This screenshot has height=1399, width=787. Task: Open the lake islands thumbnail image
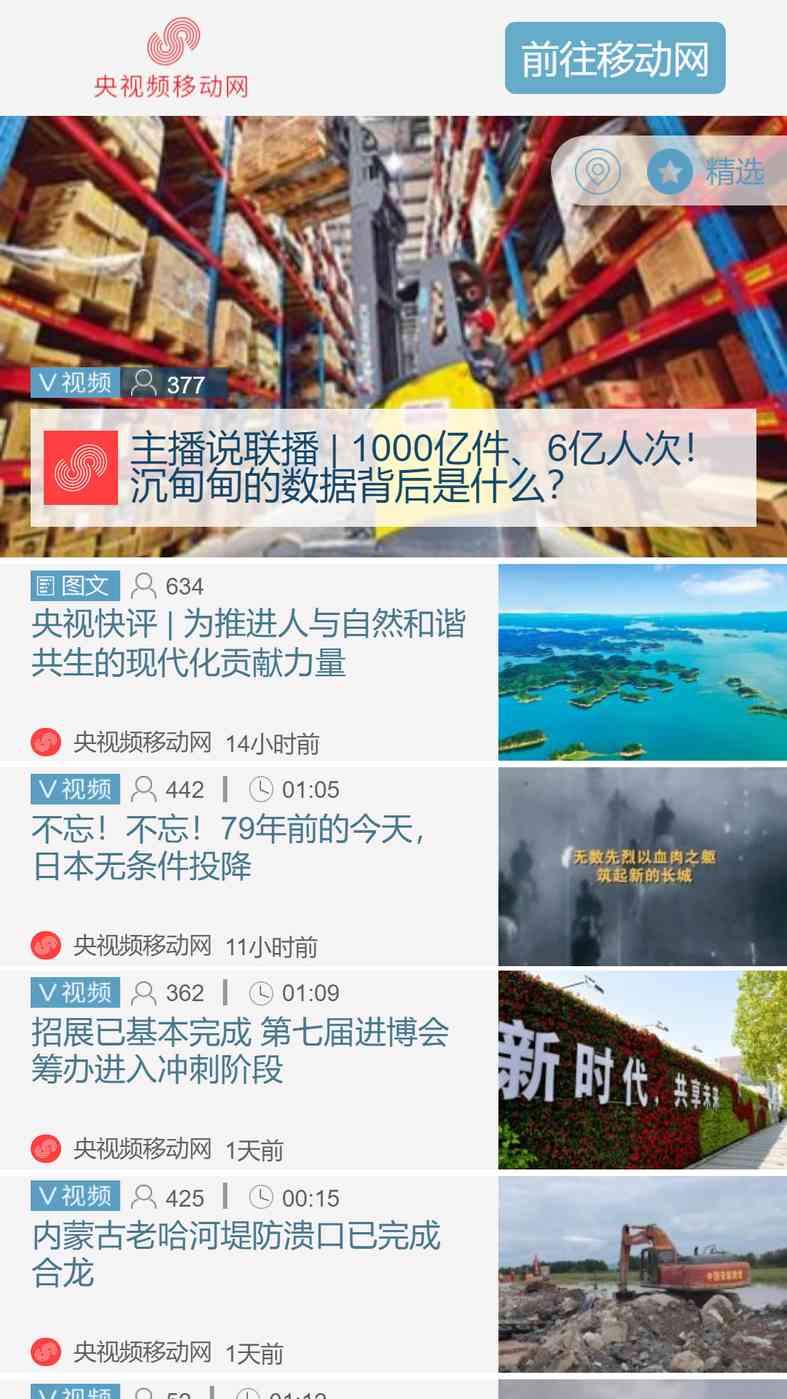642,662
